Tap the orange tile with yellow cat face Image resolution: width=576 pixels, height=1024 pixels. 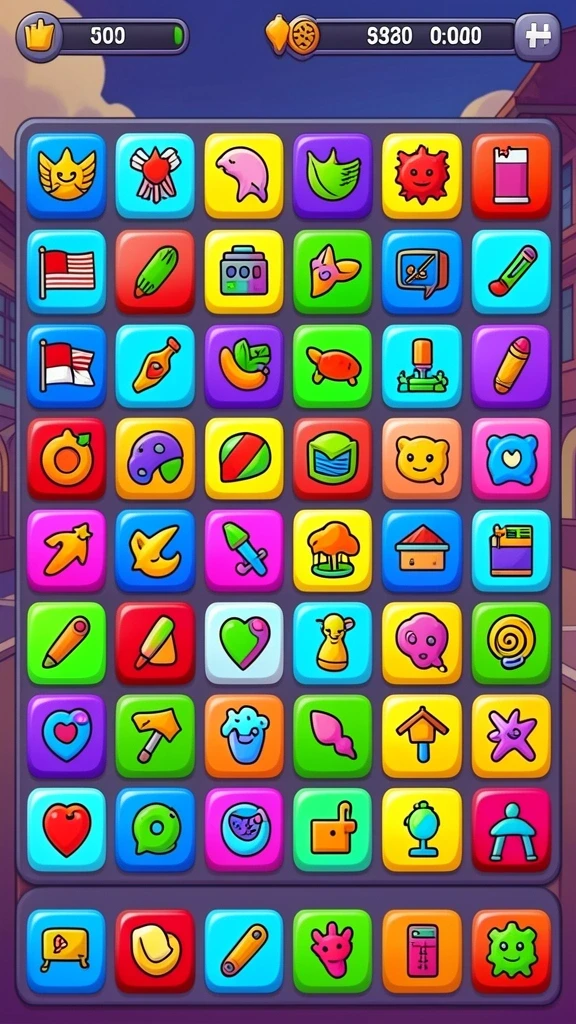(422, 459)
